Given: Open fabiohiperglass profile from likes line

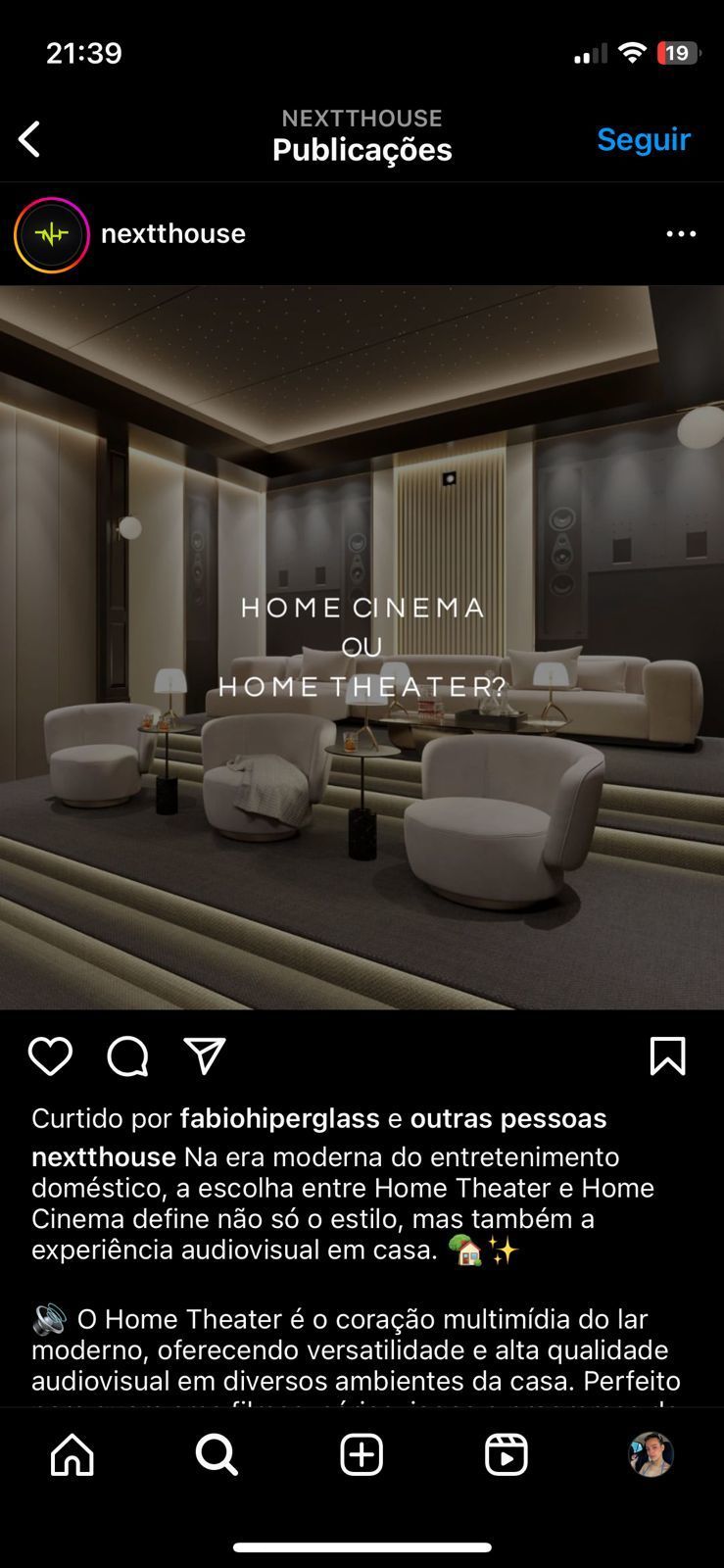Looking at the screenshot, I should [279, 1118].
